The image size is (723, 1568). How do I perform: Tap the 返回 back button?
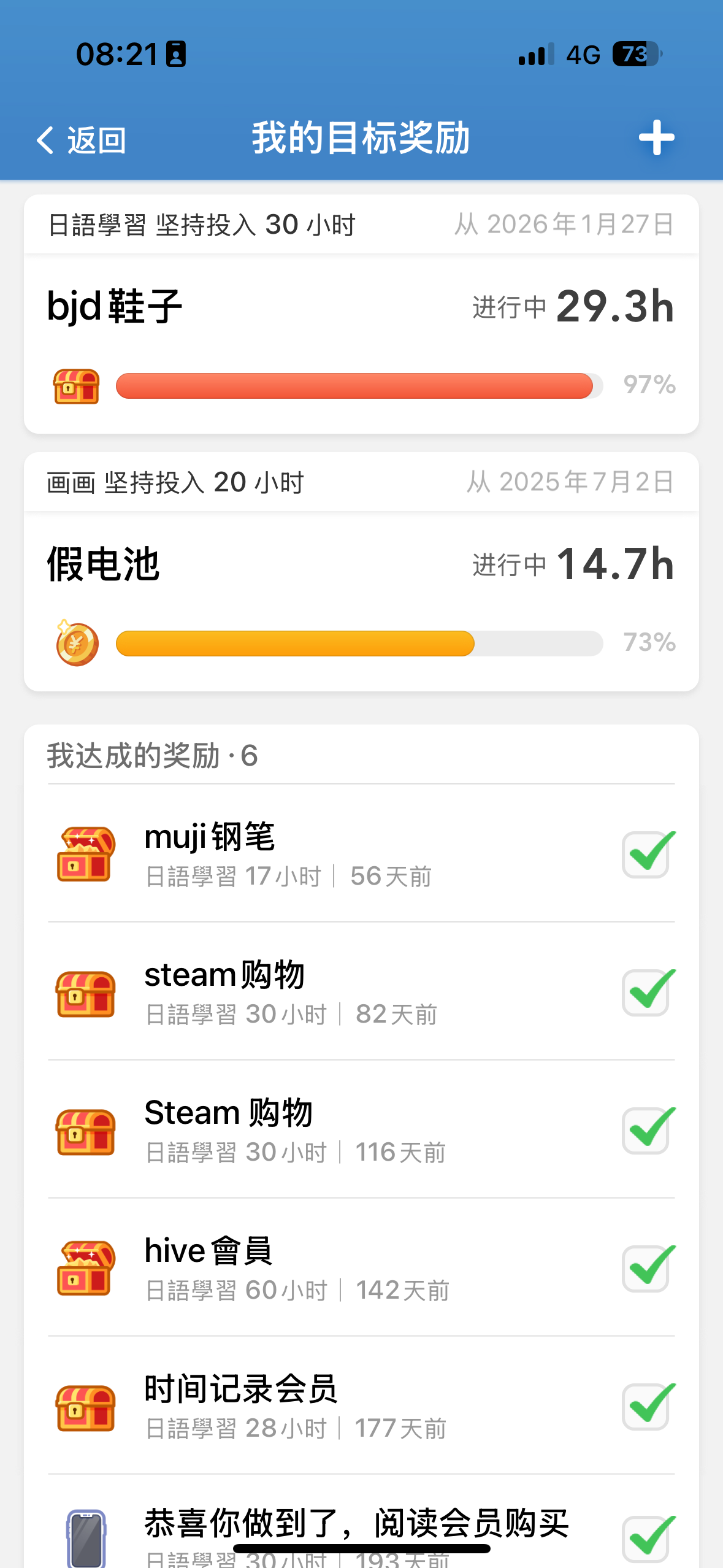(x=81, y=140)
